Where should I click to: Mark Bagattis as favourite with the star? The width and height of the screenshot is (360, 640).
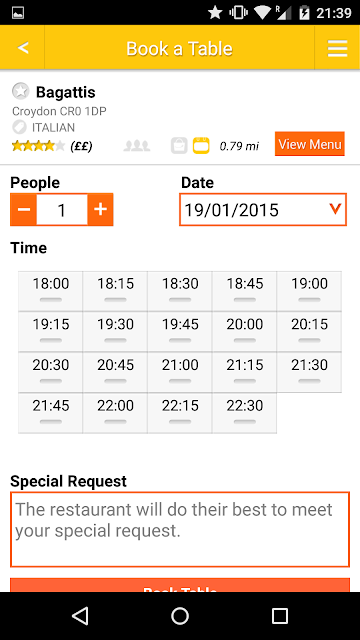coord(20,91)
